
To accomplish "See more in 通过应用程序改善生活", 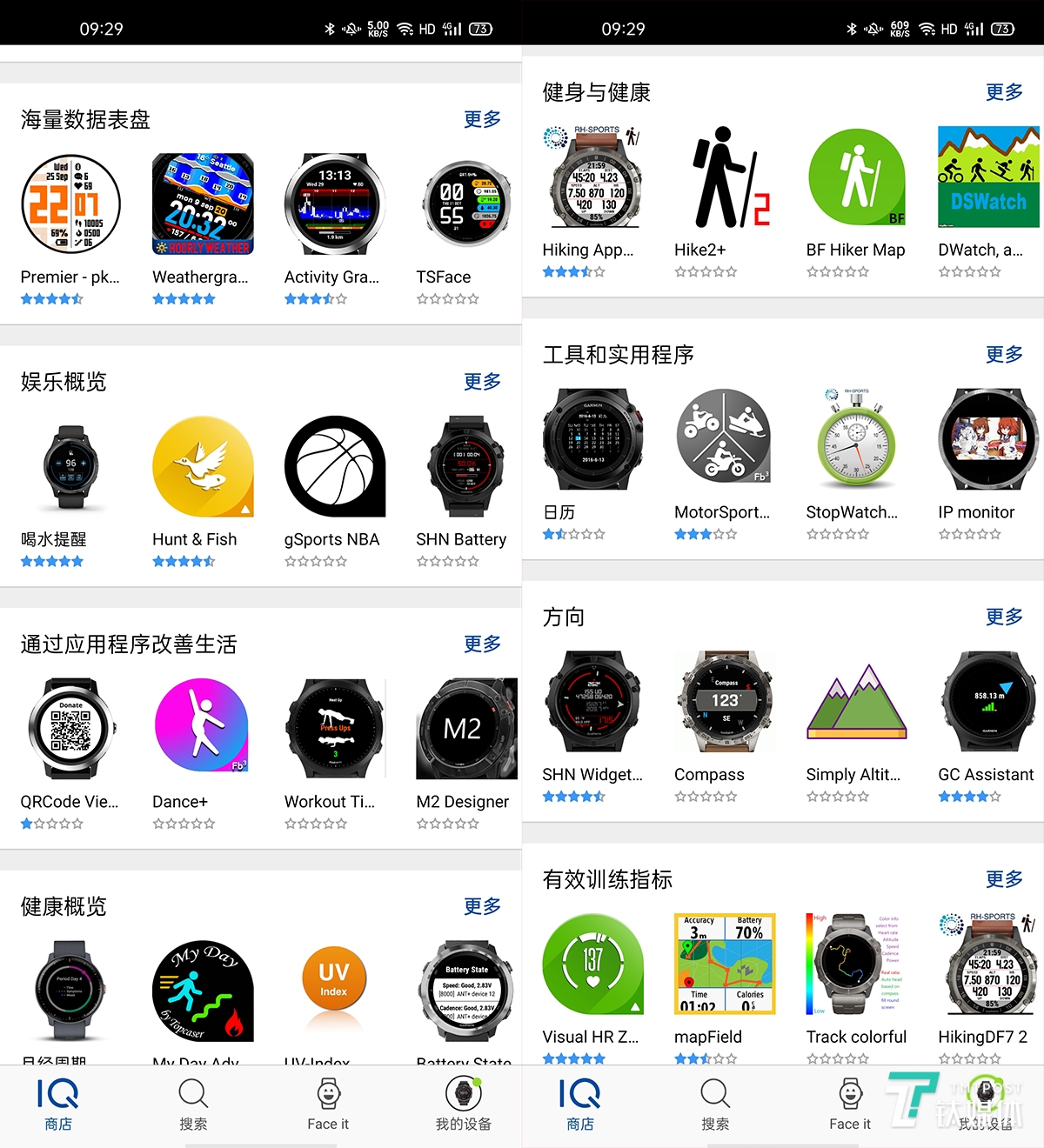I will point(482,644).
